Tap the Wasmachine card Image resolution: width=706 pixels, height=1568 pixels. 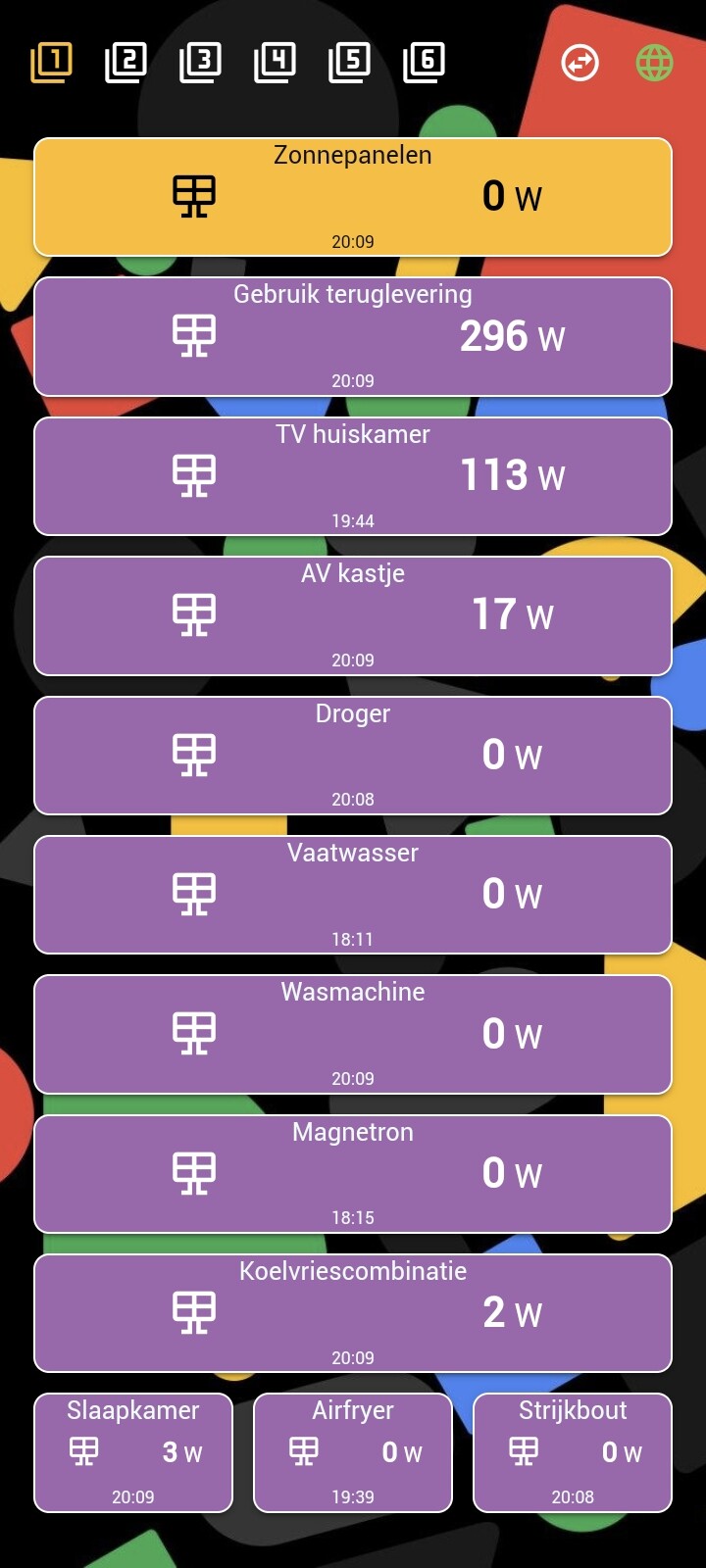[353, 1034]
